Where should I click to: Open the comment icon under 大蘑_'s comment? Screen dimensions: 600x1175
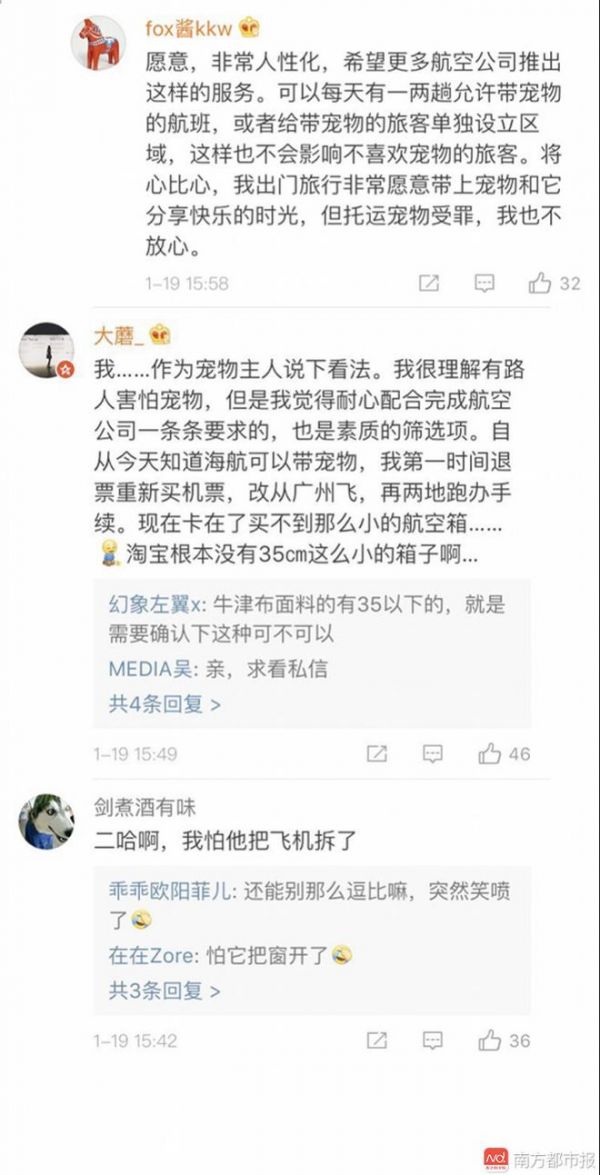click(x=432, y=754)
